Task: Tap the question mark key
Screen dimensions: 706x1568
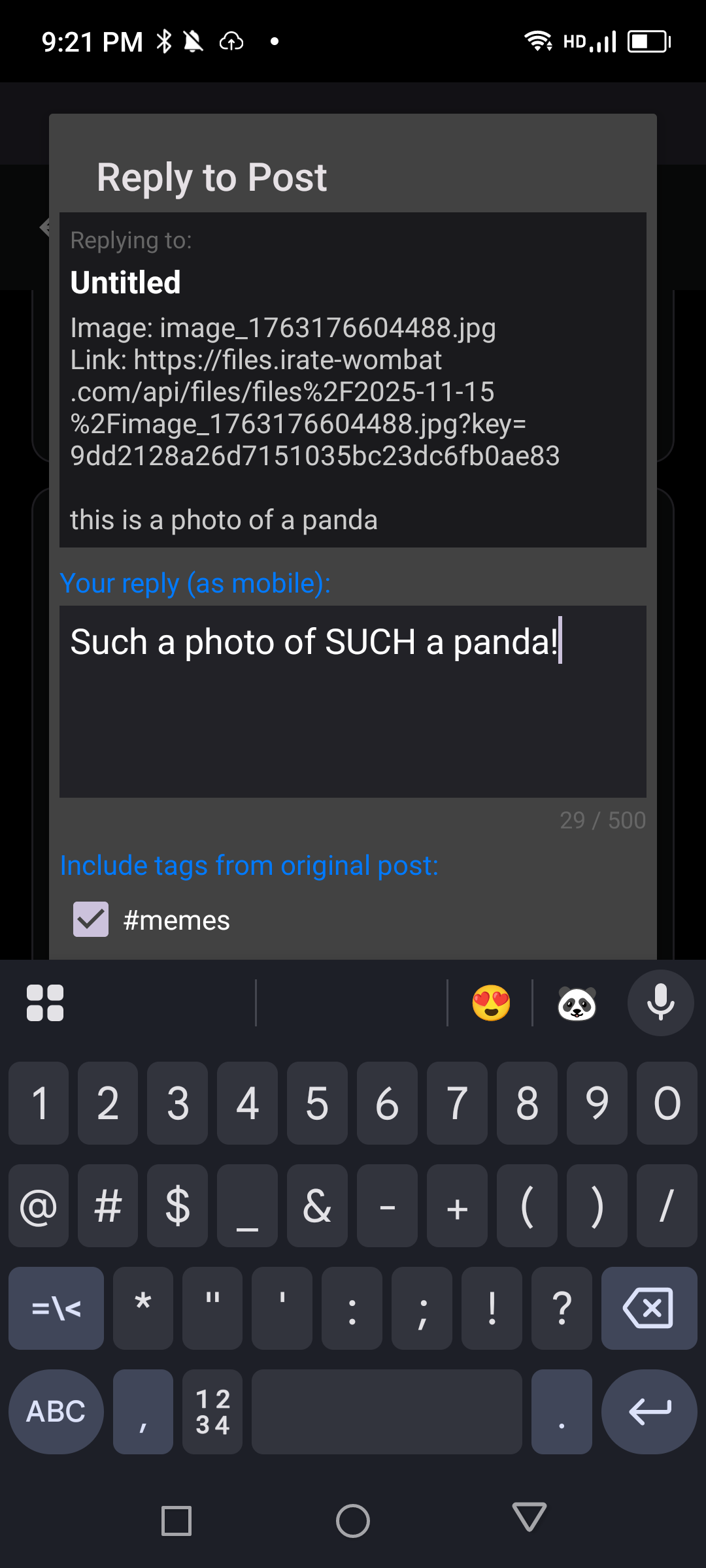Action: click(562, 1308)
